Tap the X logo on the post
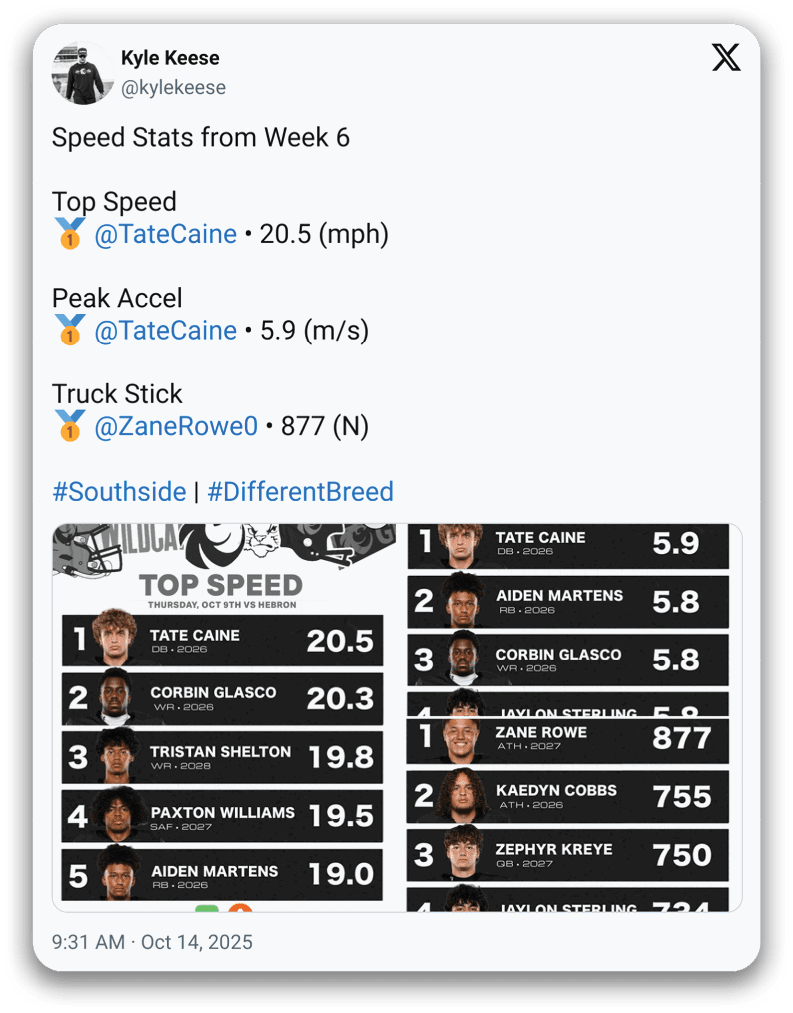Screen dimensions: 793x1013 pos(726,58)
